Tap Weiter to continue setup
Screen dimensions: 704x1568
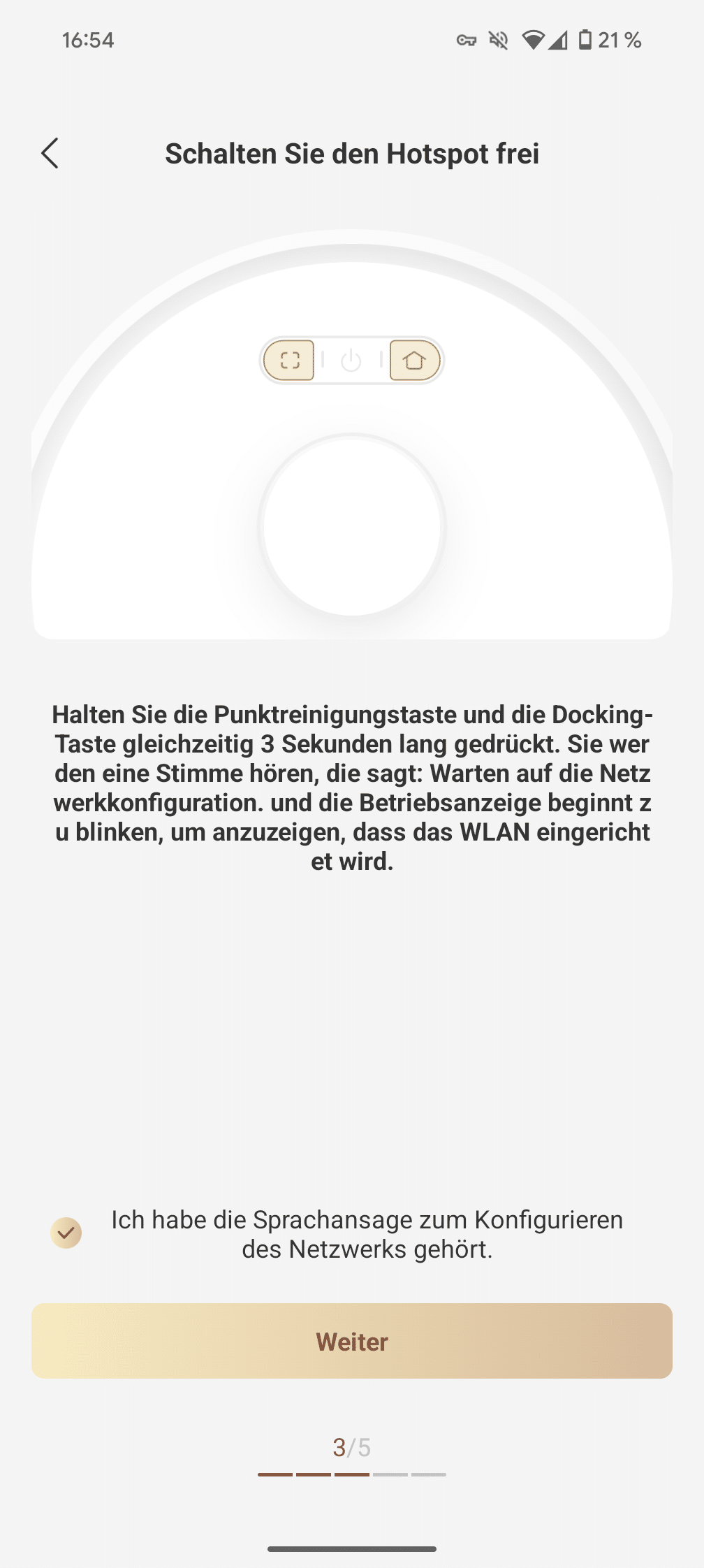click(x=352, y=1341)
